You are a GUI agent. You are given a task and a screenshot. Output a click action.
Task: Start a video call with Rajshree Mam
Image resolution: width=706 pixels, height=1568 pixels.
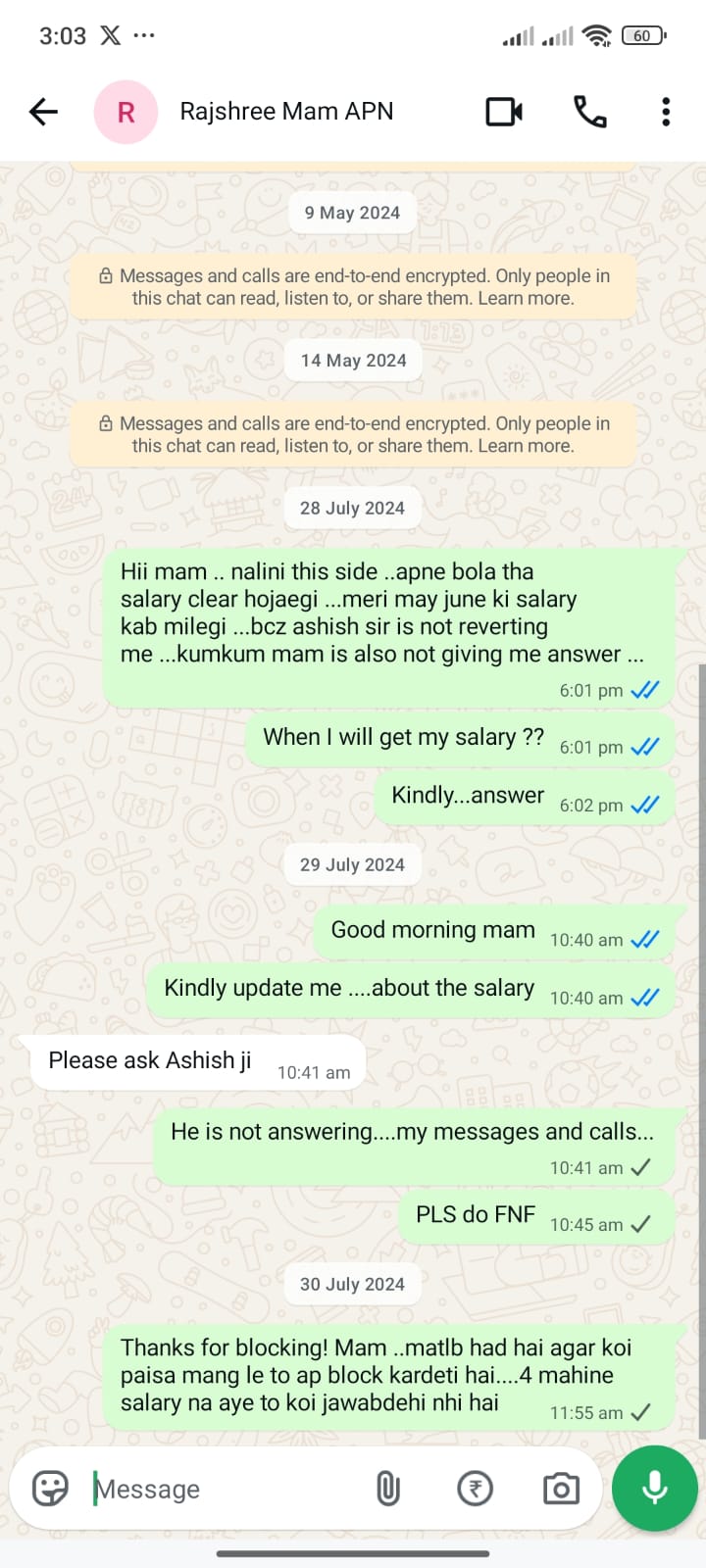[504, 112]
